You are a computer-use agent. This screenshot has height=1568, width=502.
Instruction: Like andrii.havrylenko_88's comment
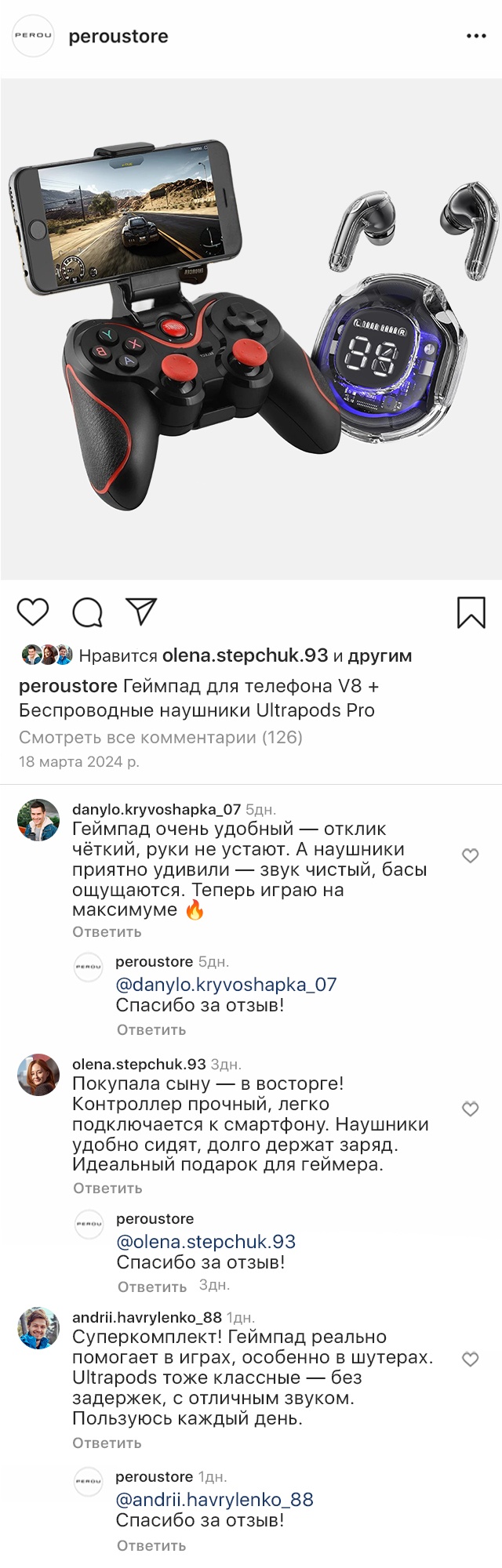(x=470, y=1359)
